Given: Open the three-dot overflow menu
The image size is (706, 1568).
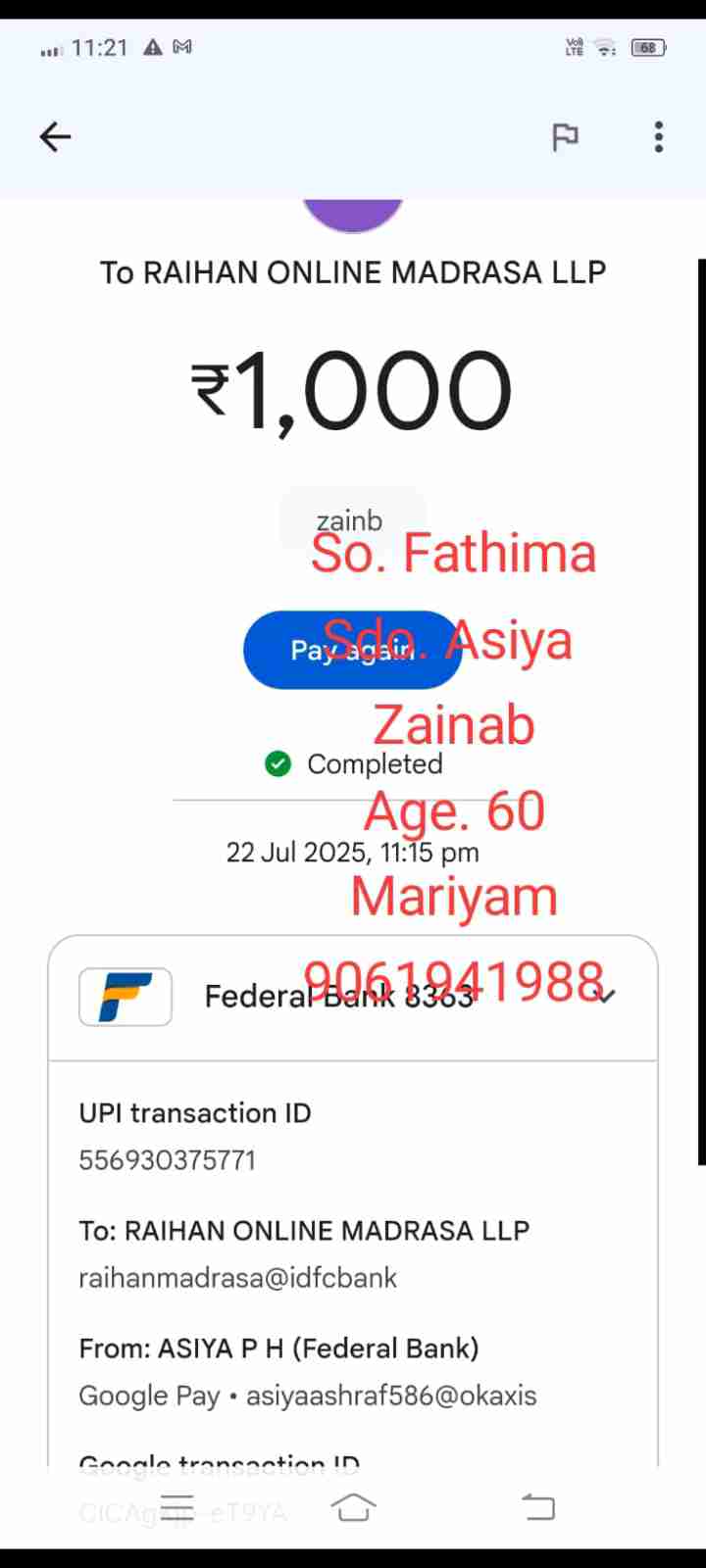Looking at the screenshot, I should 659,137.
